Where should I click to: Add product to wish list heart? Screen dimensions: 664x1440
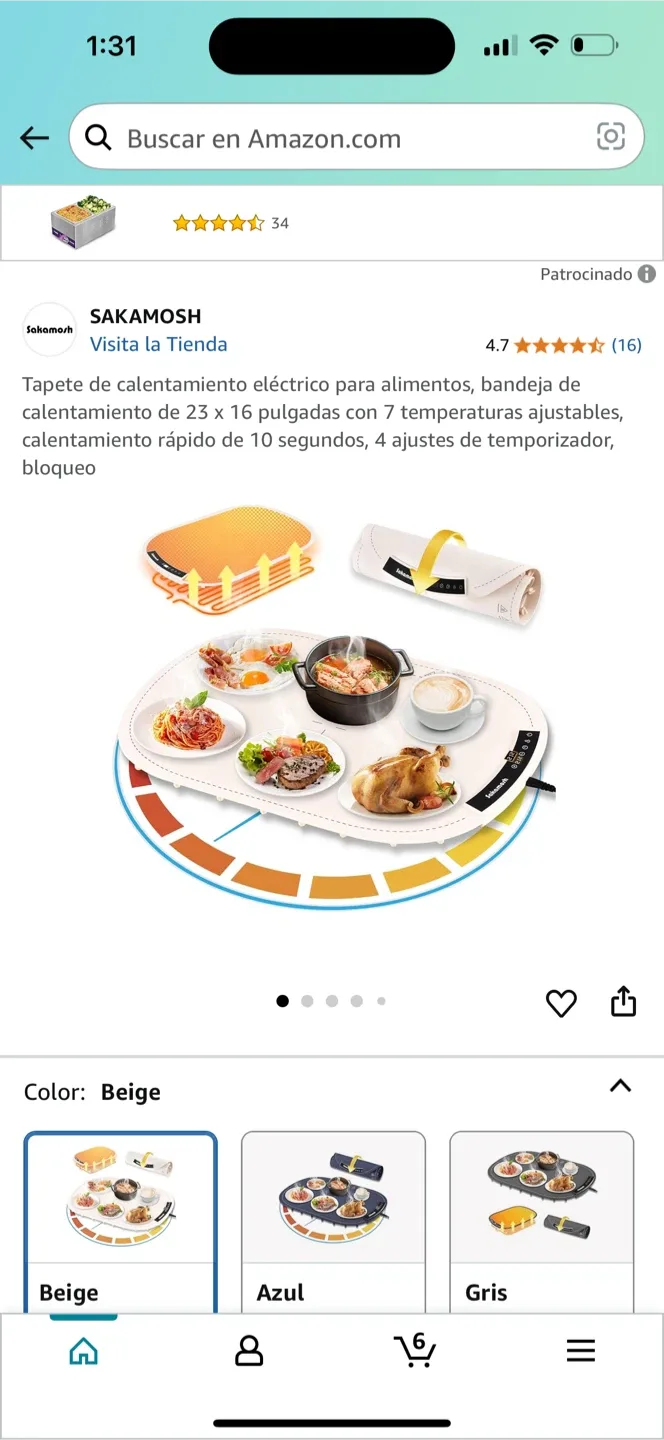[x=561, y=1003]
